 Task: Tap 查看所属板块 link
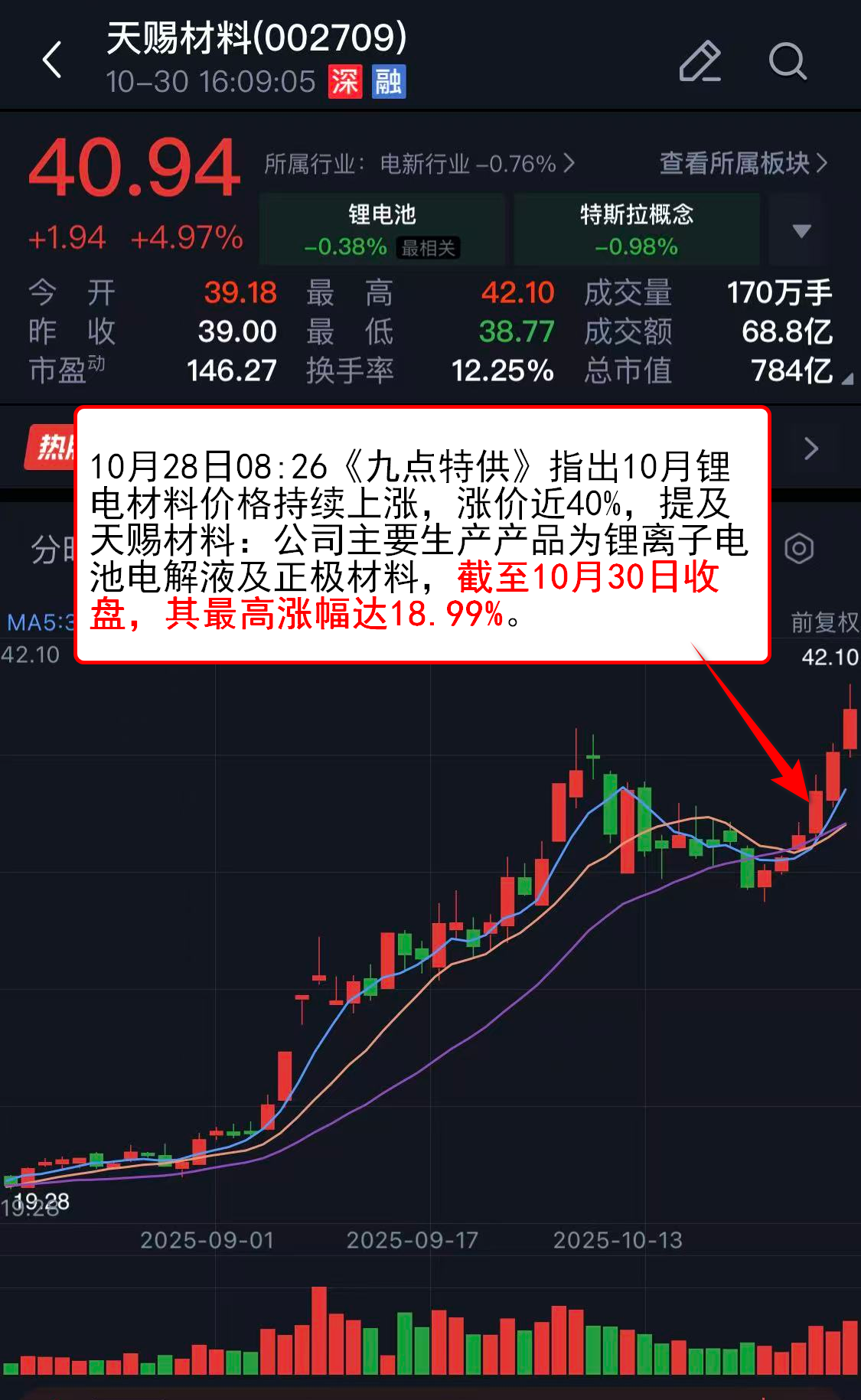(742, 163)
